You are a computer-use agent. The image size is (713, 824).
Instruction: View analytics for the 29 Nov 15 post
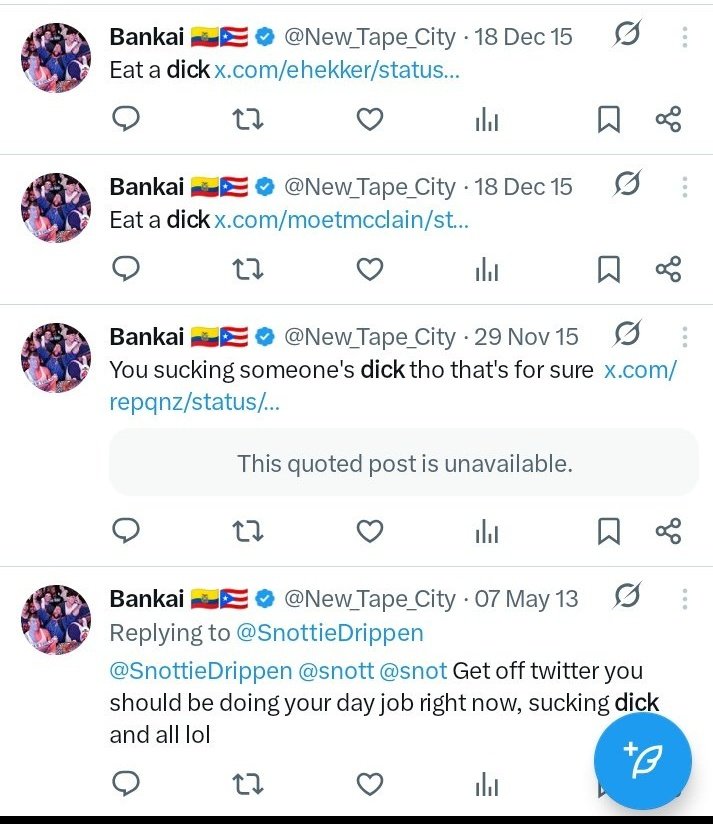(x=487, y=531)
